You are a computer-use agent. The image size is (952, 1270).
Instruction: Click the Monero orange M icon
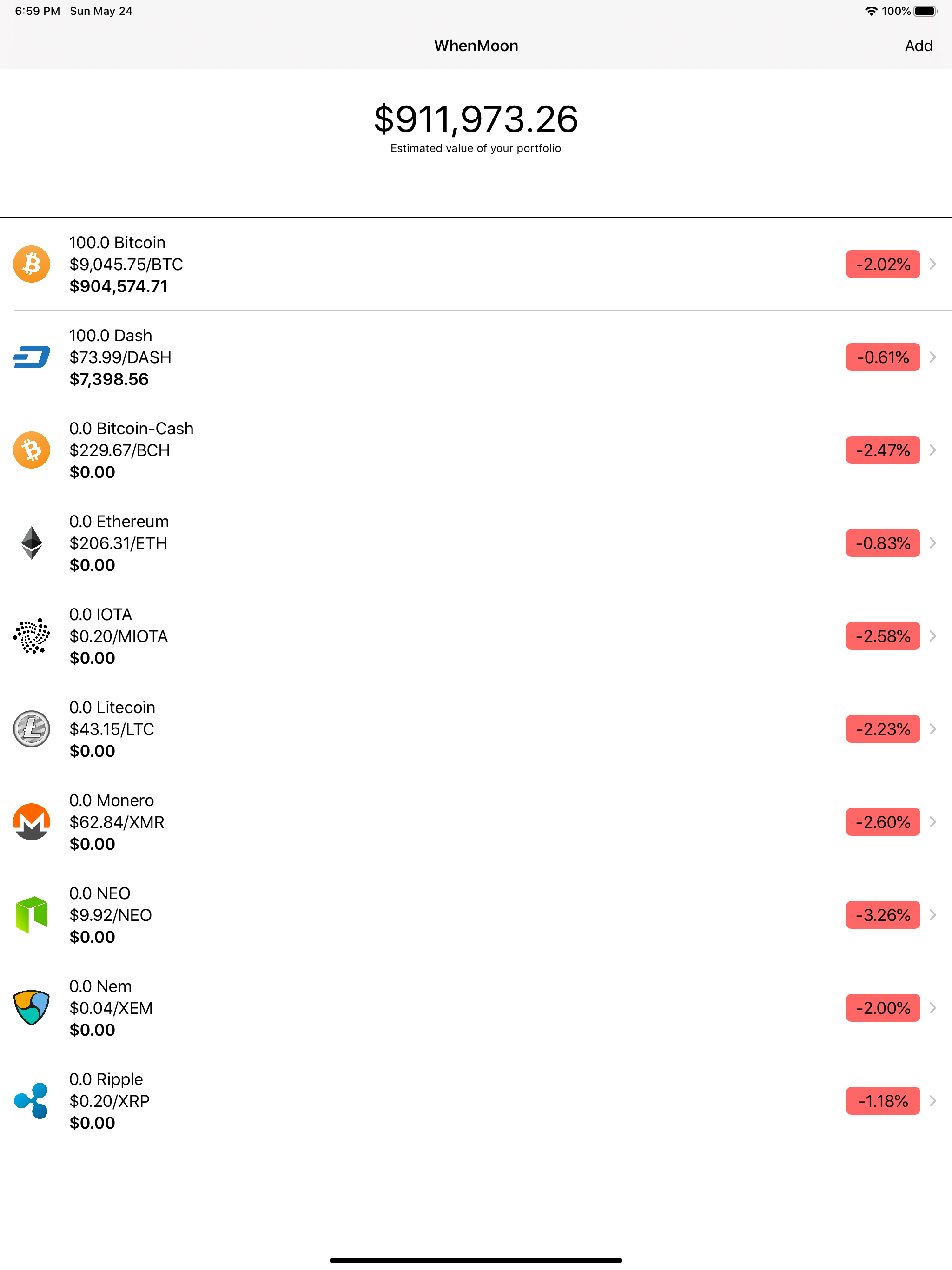31,822
